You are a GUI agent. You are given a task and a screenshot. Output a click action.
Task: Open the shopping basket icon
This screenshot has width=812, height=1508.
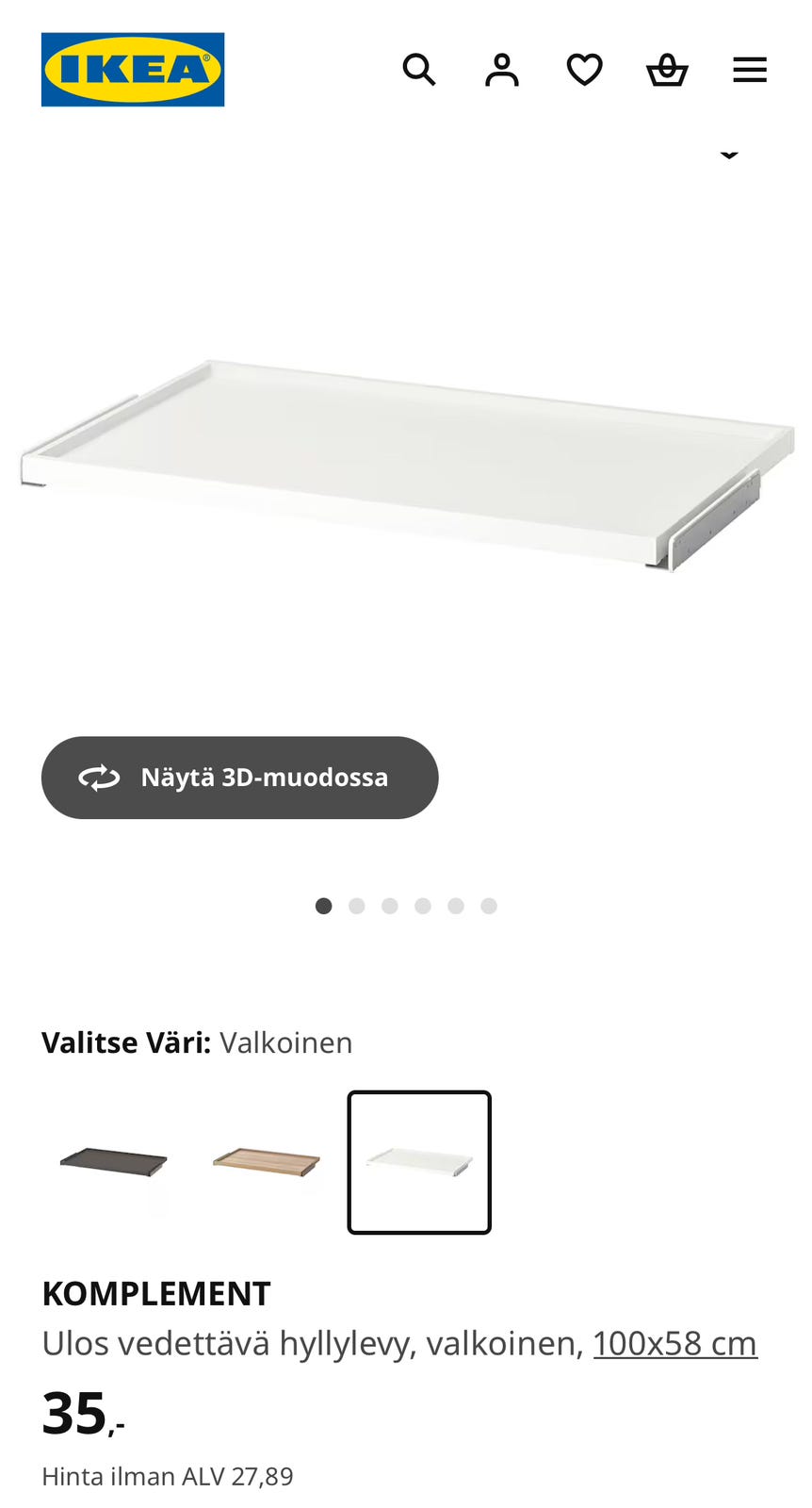(x=667, y=68)
